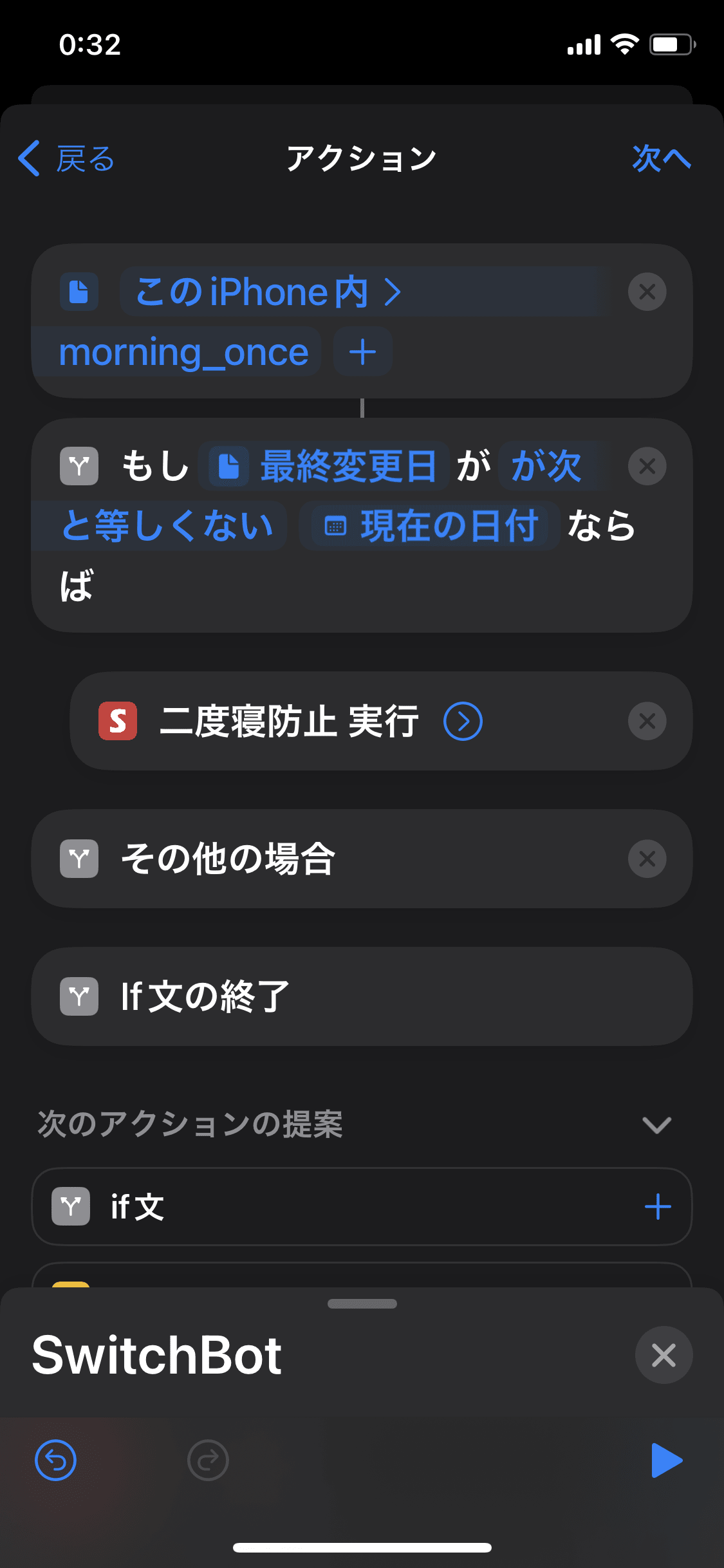Add a path component with the plus
Screen dimensions: 724x1568
(x=362, y=352)
